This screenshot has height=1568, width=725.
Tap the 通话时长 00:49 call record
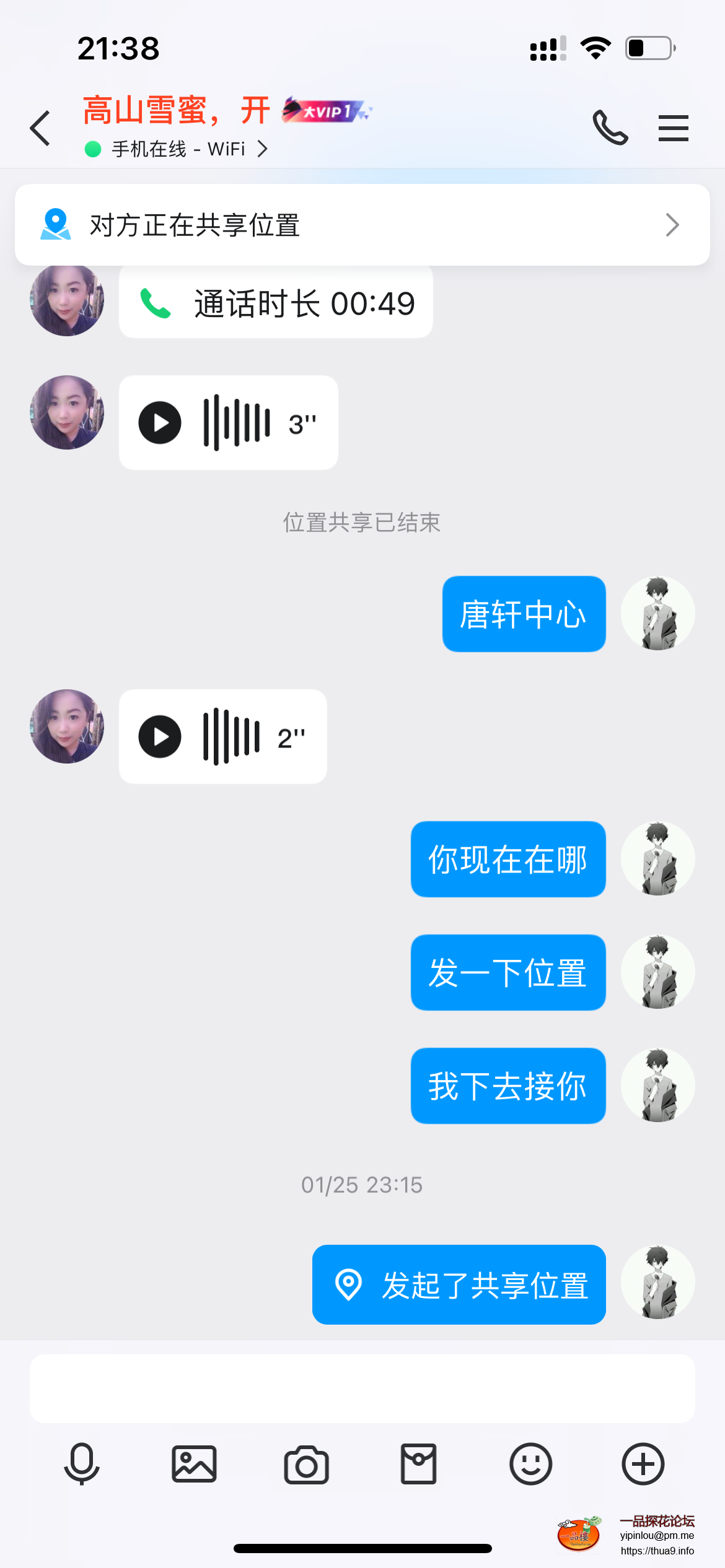(x=275, y=303)
